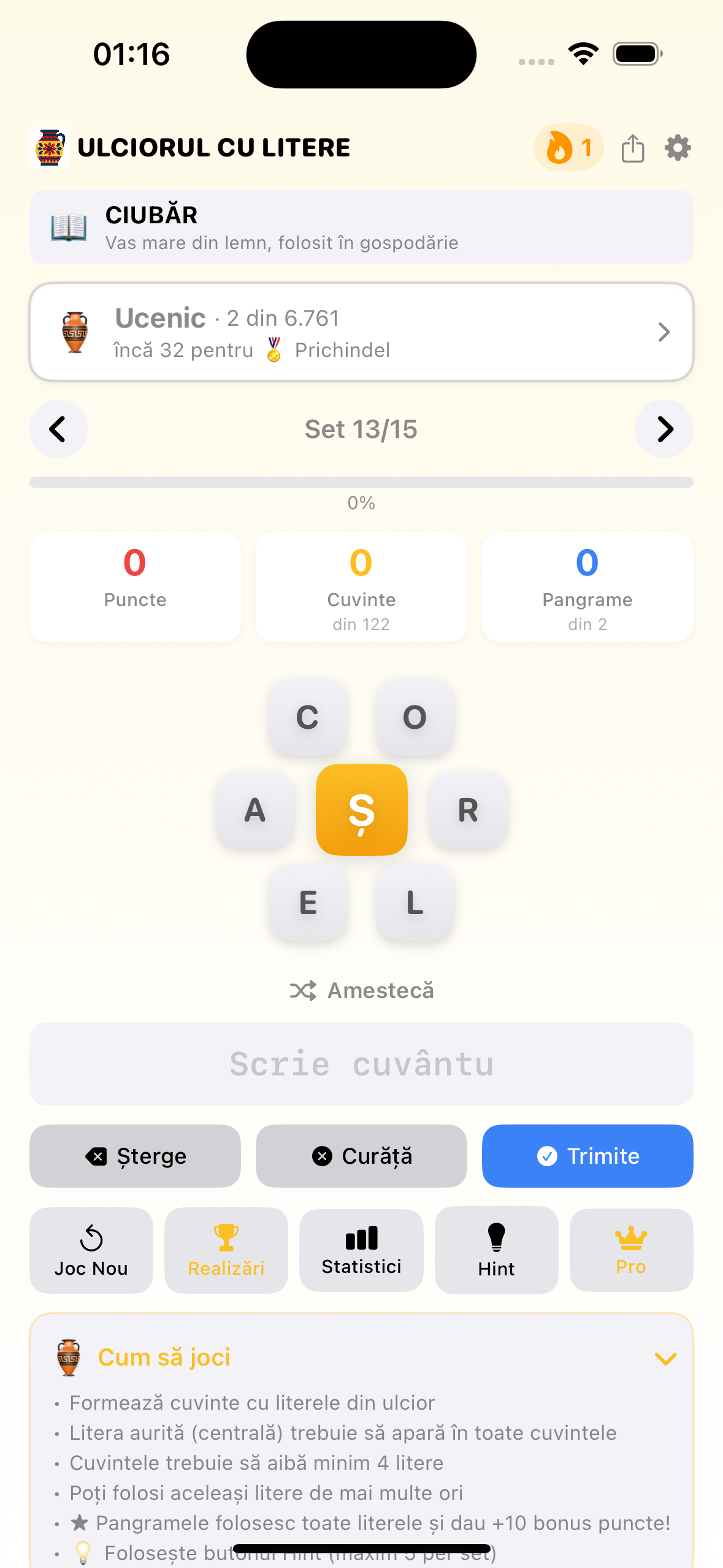The width and height of the screenshot is (723, 1568).
Task: Tap the share icon
Action: 632,147
